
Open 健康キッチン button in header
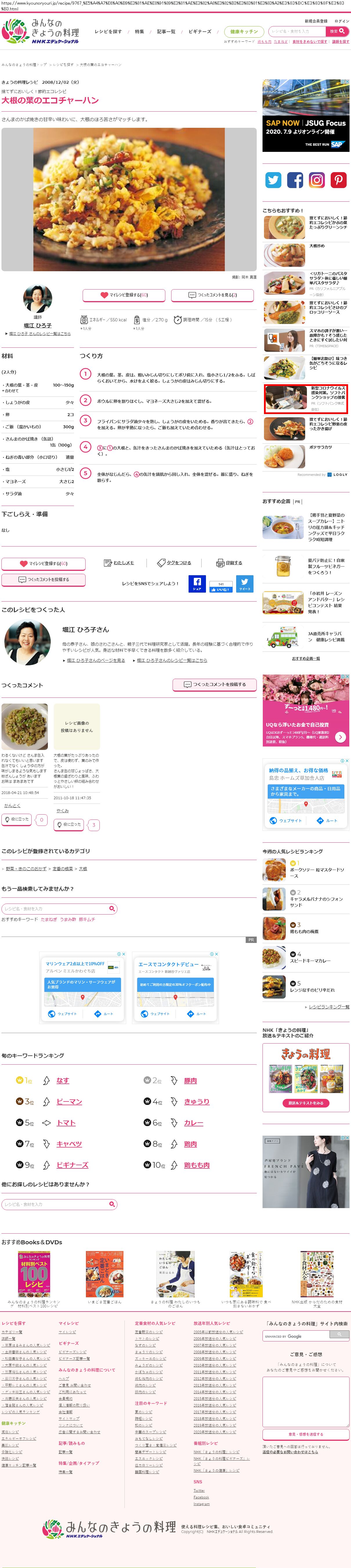point(244,32)
